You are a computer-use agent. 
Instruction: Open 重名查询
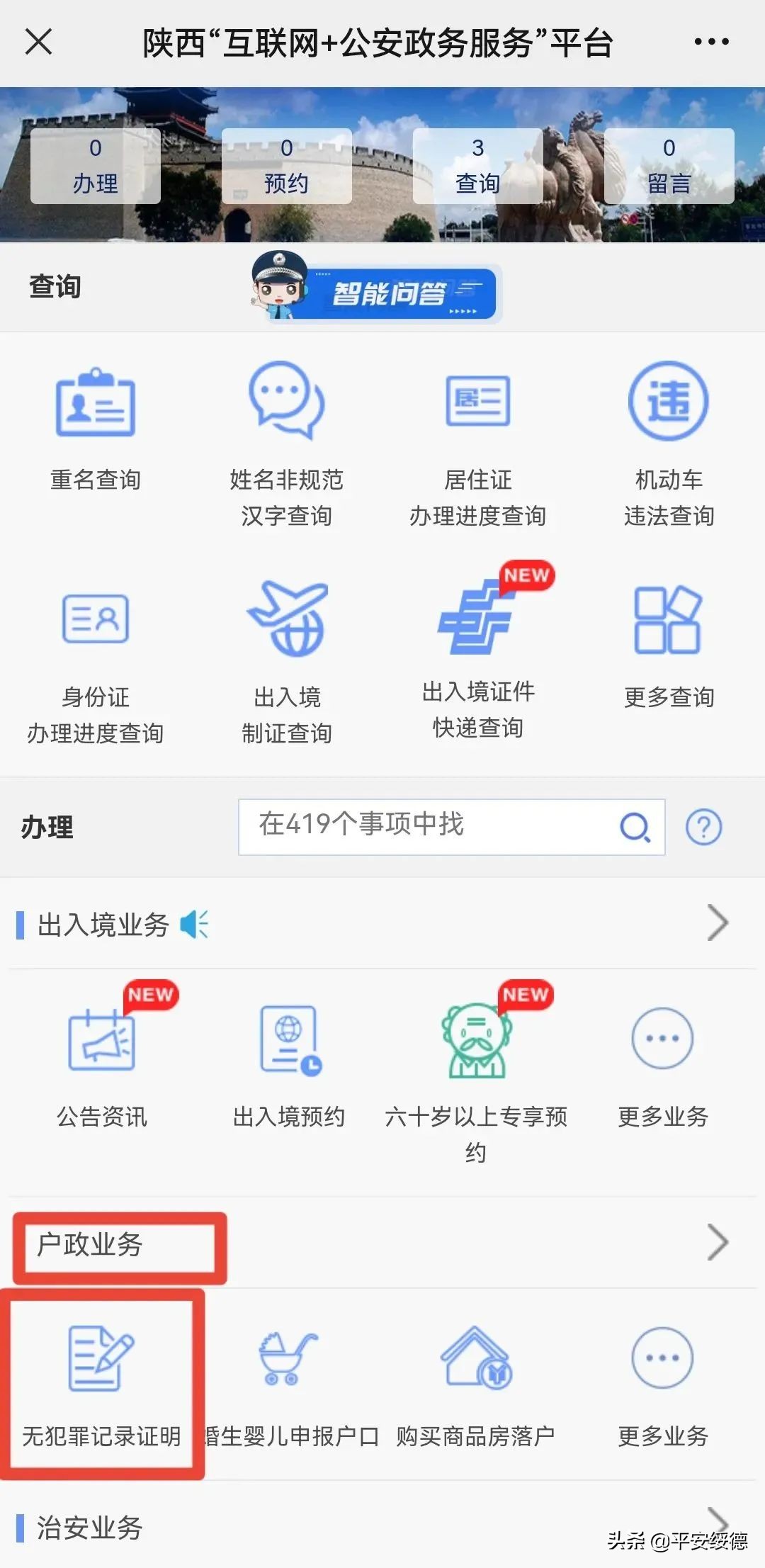[x=96, y=429]
